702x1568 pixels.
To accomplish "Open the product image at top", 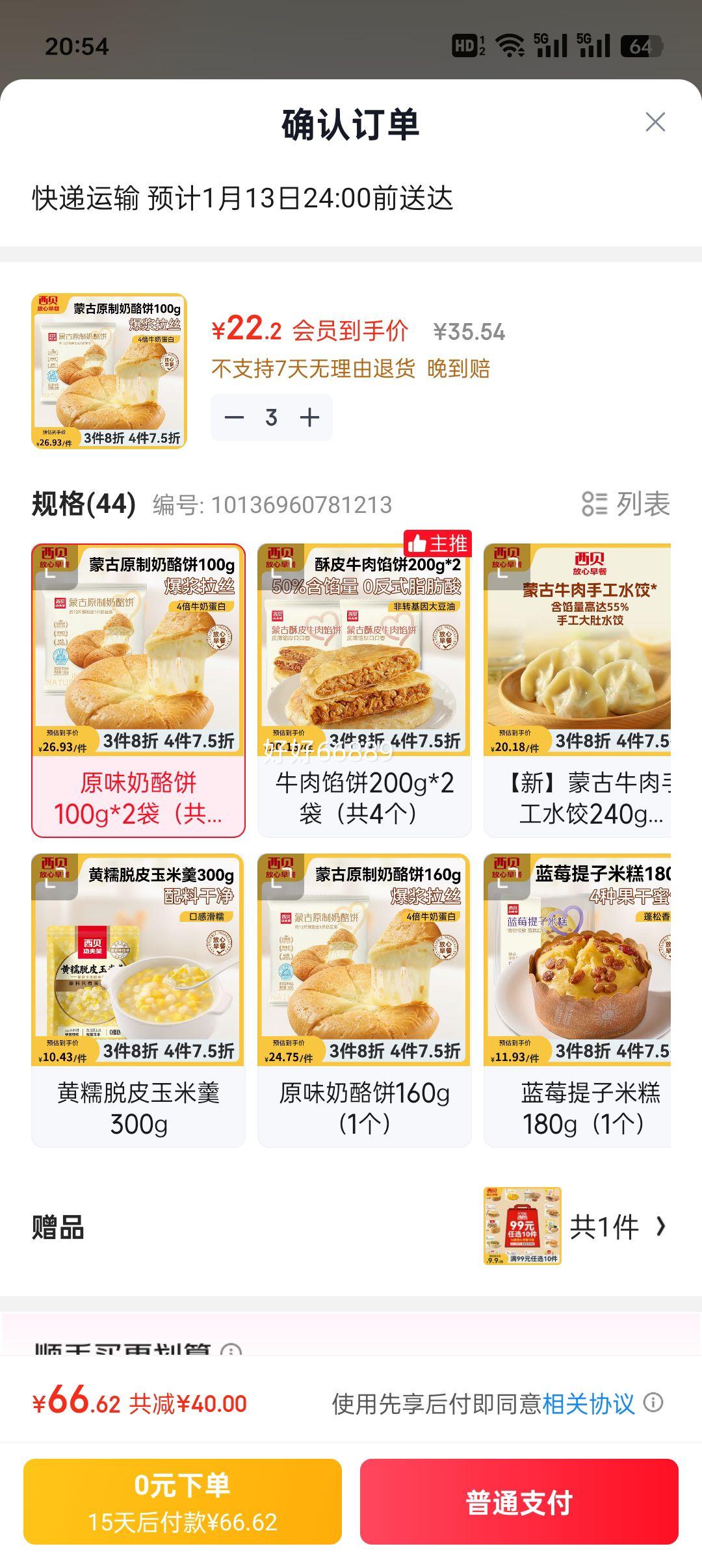I will [109, 371].
